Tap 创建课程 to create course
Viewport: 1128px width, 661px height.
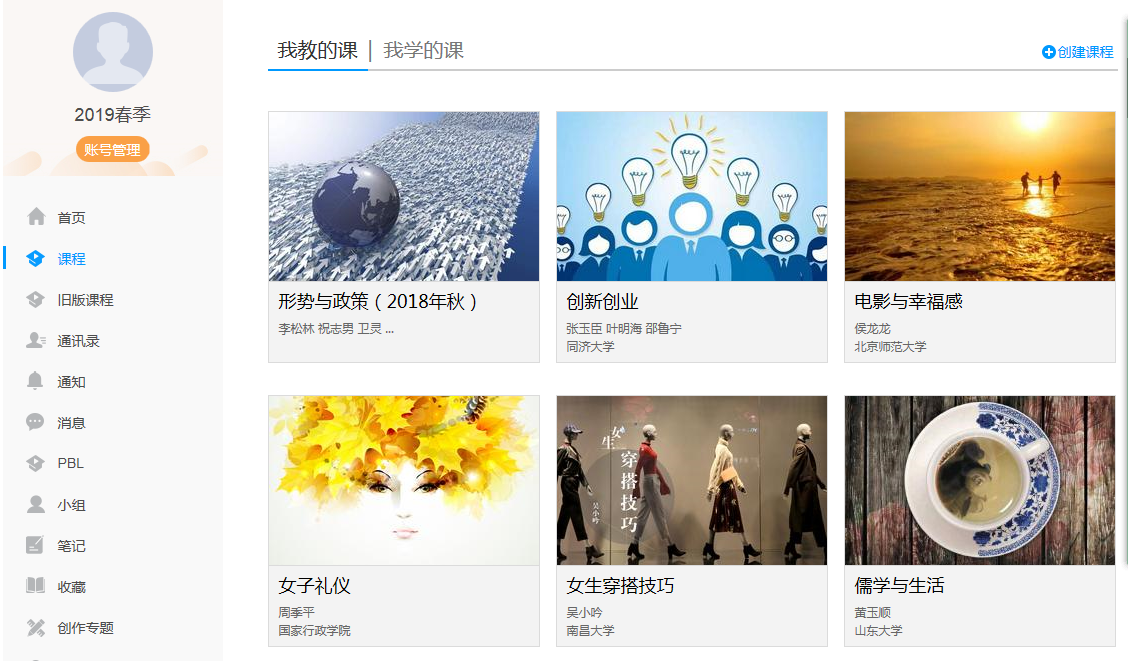[1078, 52]
